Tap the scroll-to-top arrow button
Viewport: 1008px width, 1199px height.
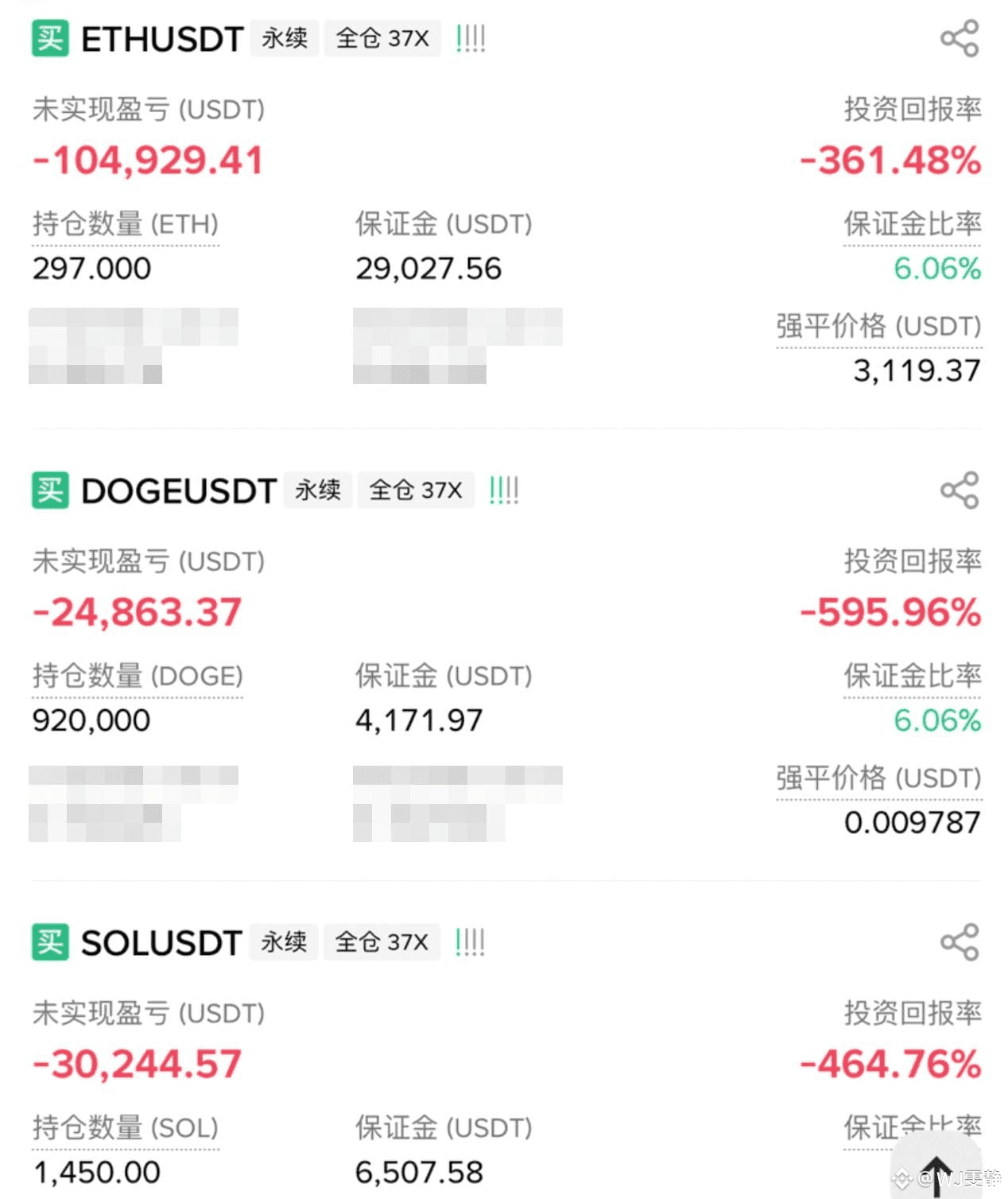936,1174
